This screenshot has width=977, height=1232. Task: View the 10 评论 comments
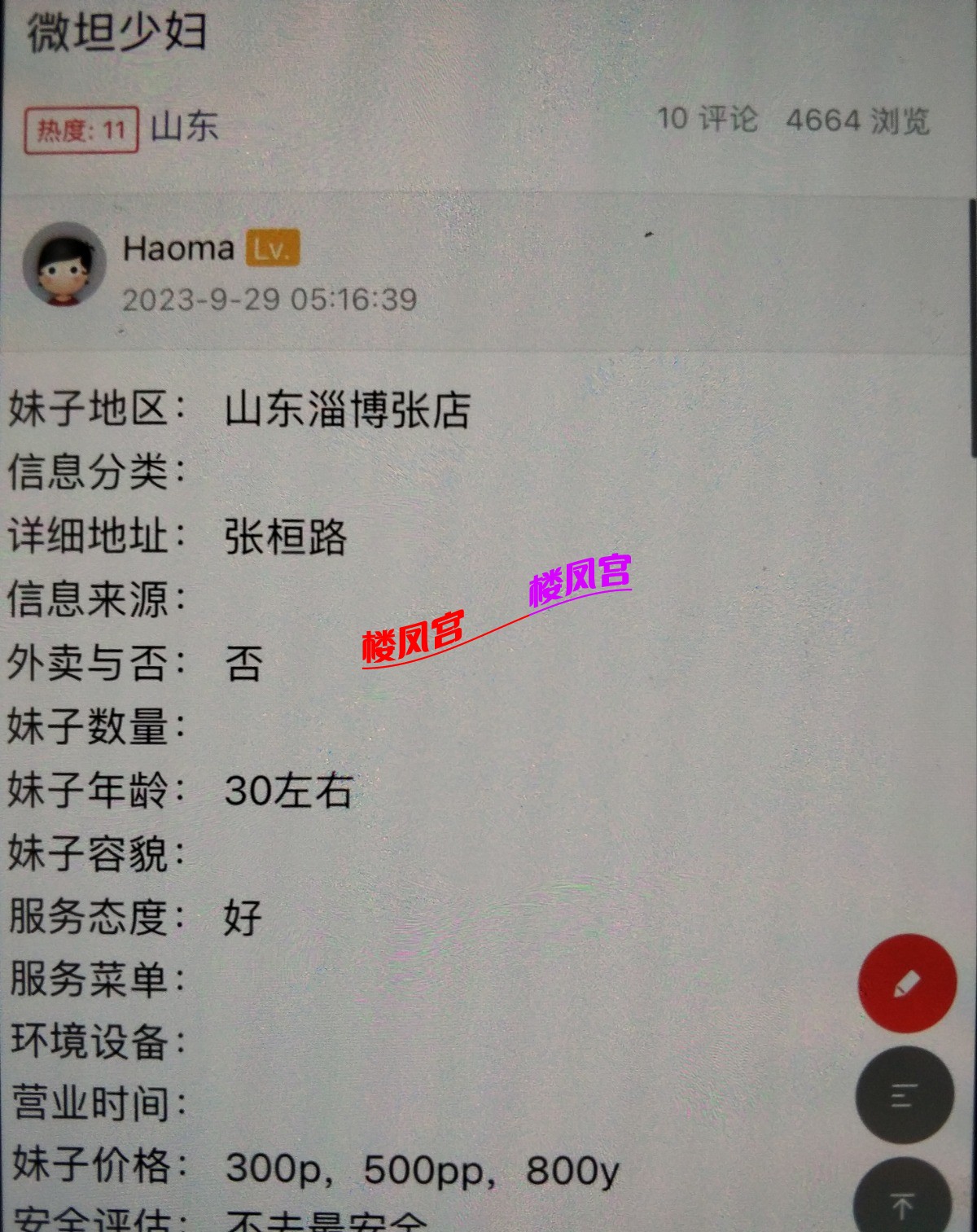(707, 120)
